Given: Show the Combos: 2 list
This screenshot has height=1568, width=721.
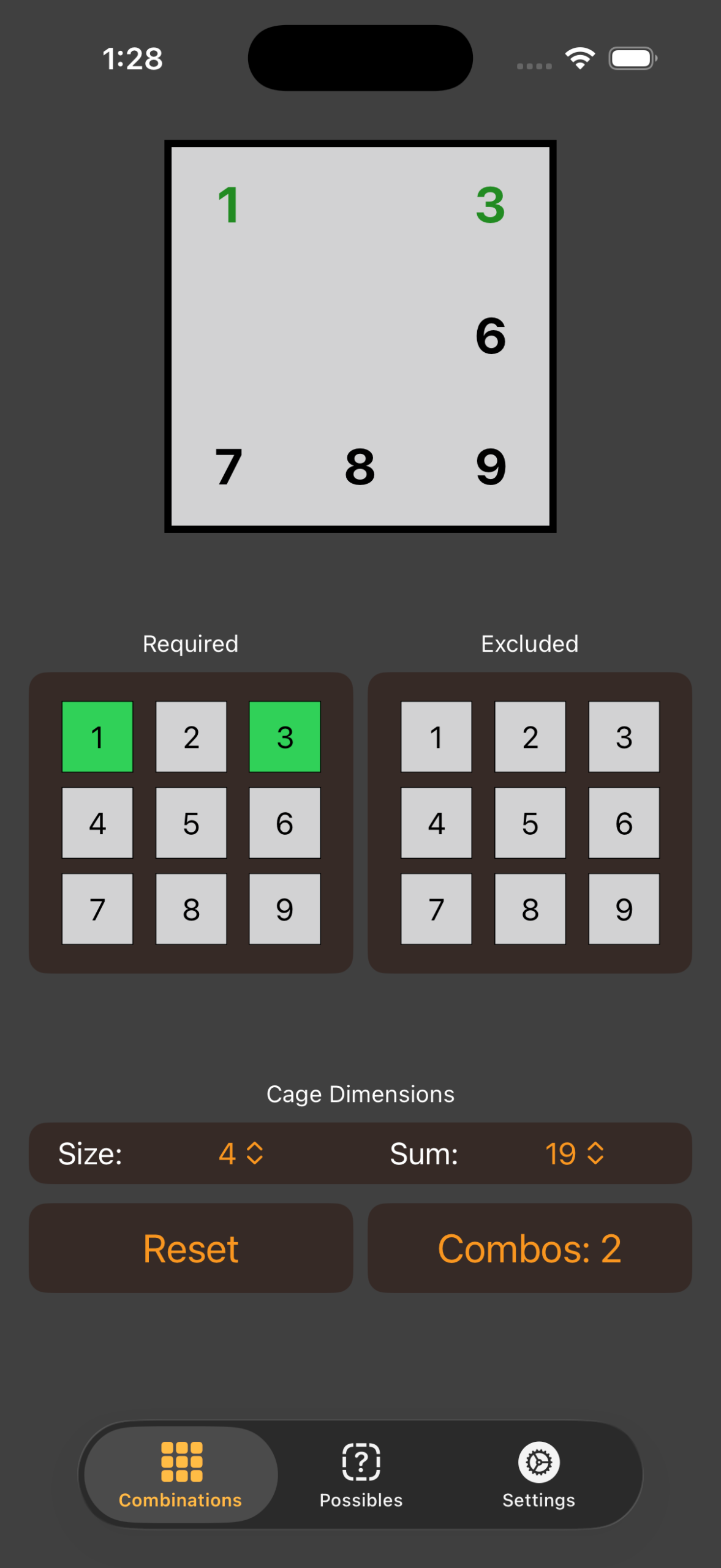Looking at the screenshot, I should coord(530,1248).
